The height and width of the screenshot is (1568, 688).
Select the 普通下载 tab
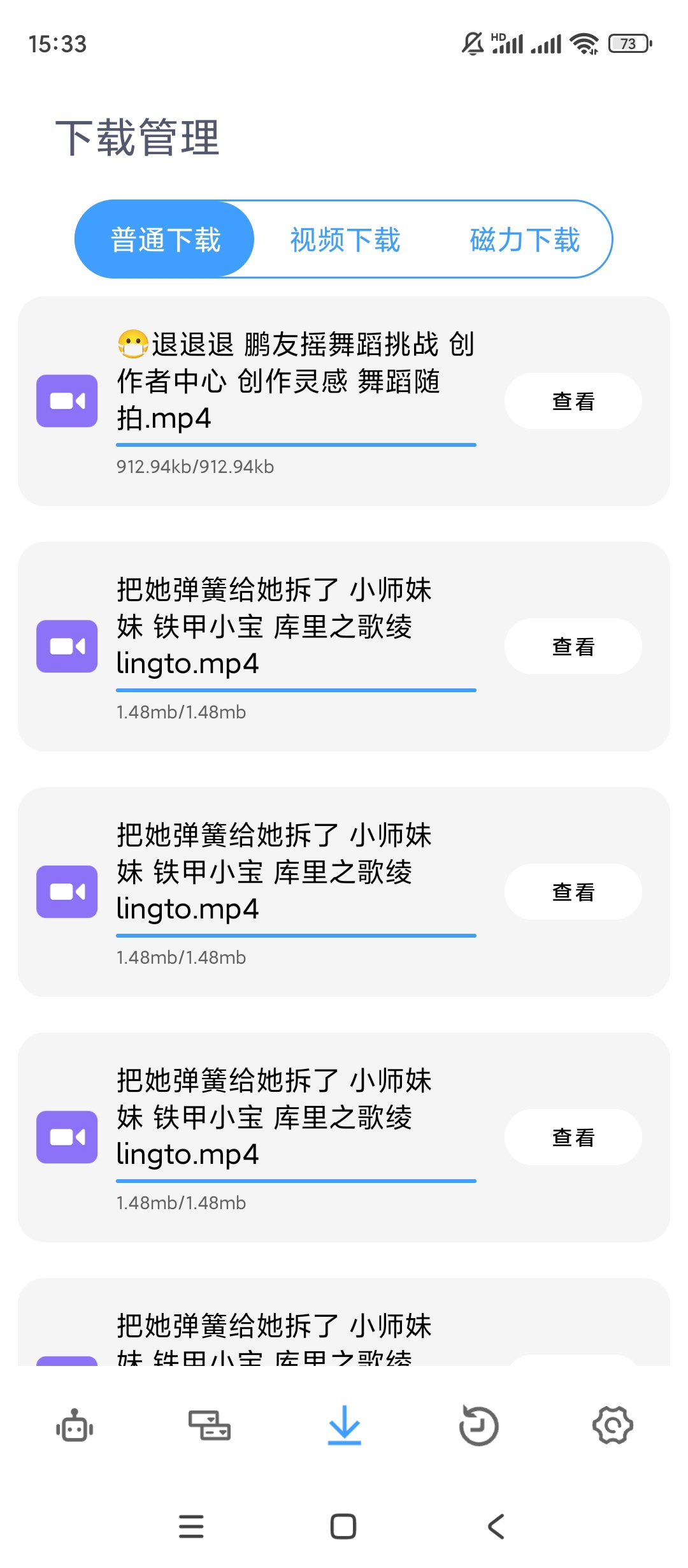(165, 240)
